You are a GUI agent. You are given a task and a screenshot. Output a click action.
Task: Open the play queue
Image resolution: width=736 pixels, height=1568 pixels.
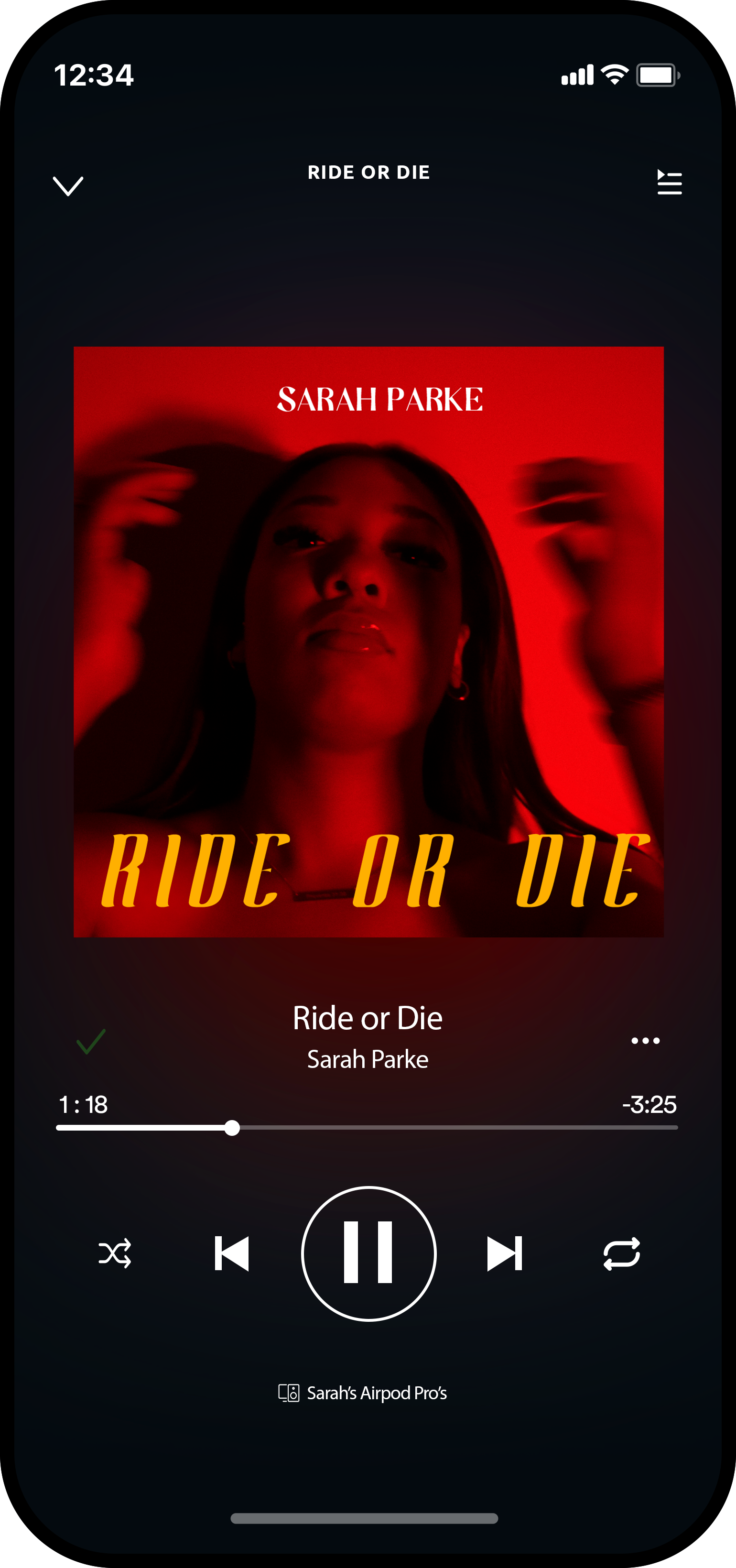coord(669,183)
